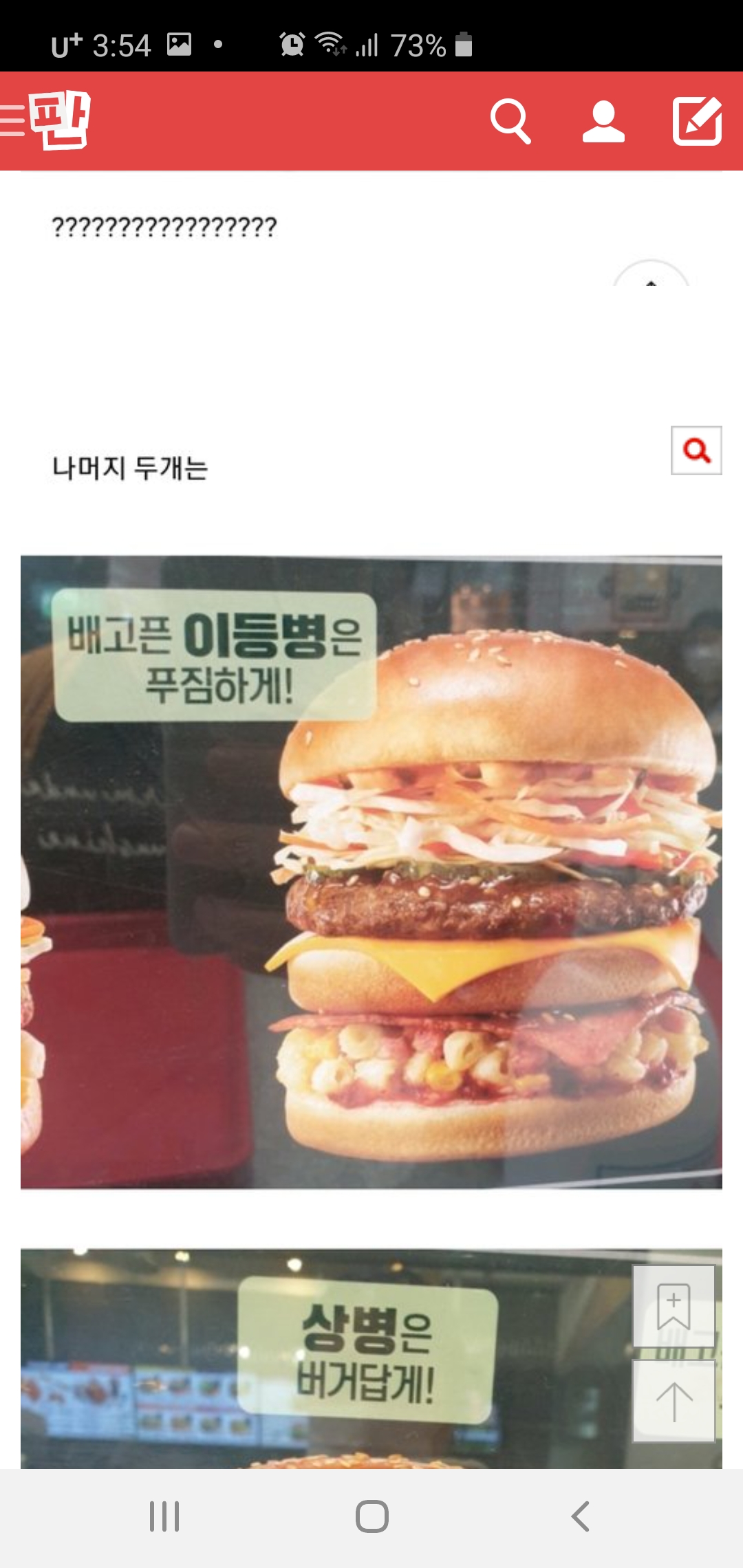Tap the Pann logo to go home

coord(61,120)
